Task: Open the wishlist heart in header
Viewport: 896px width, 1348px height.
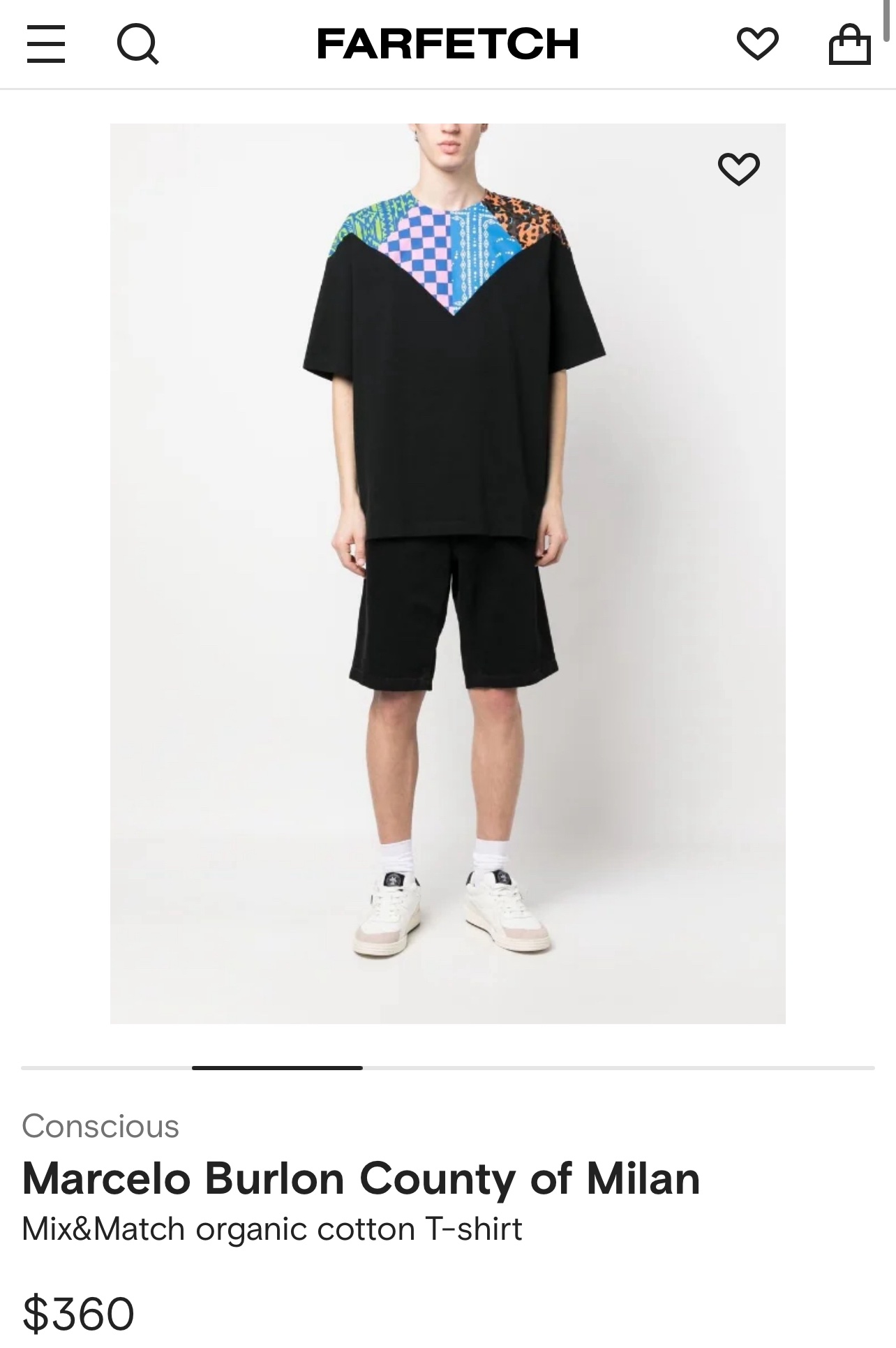Action: [757, 44]
